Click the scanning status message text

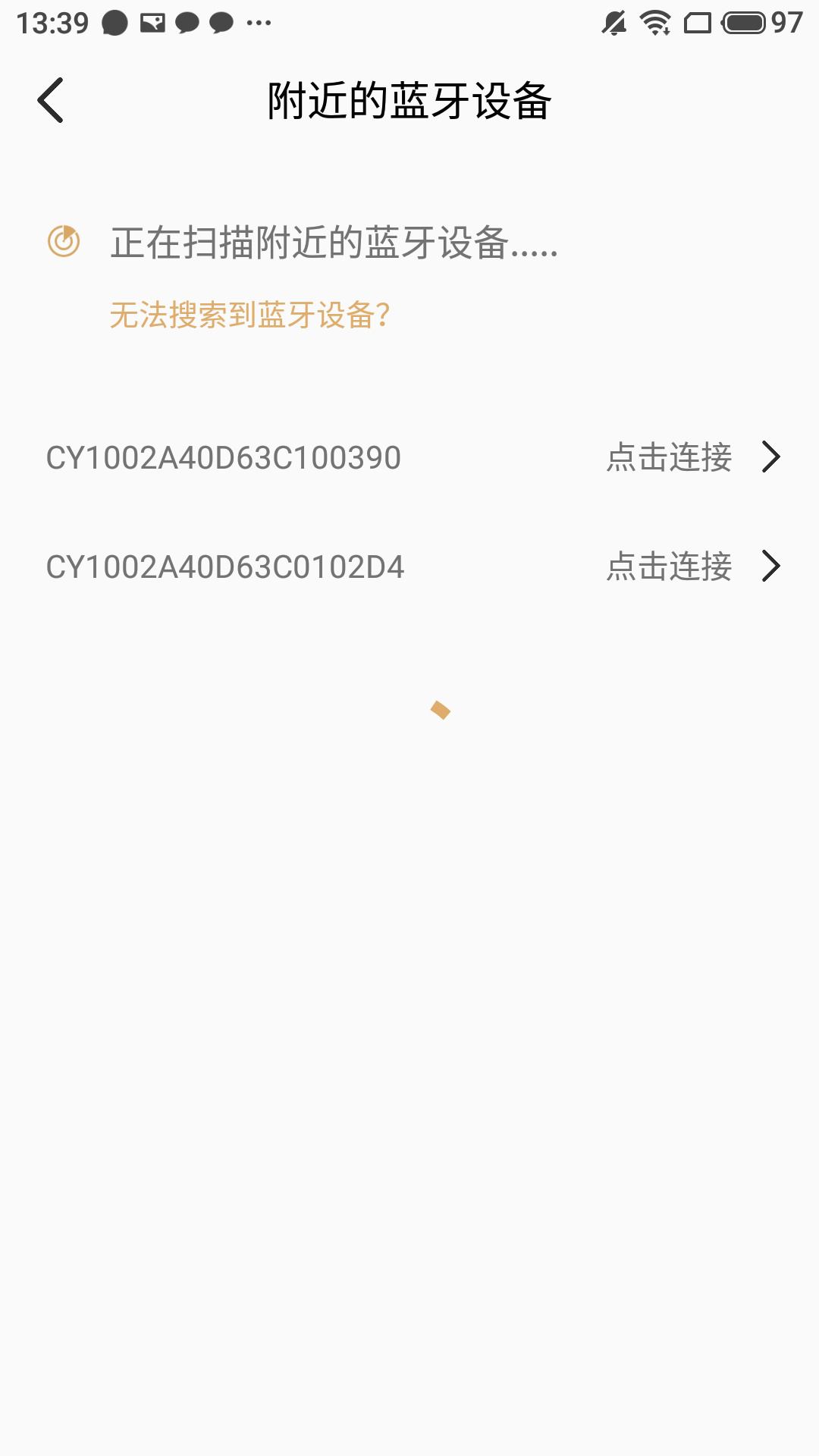[334, 244]
